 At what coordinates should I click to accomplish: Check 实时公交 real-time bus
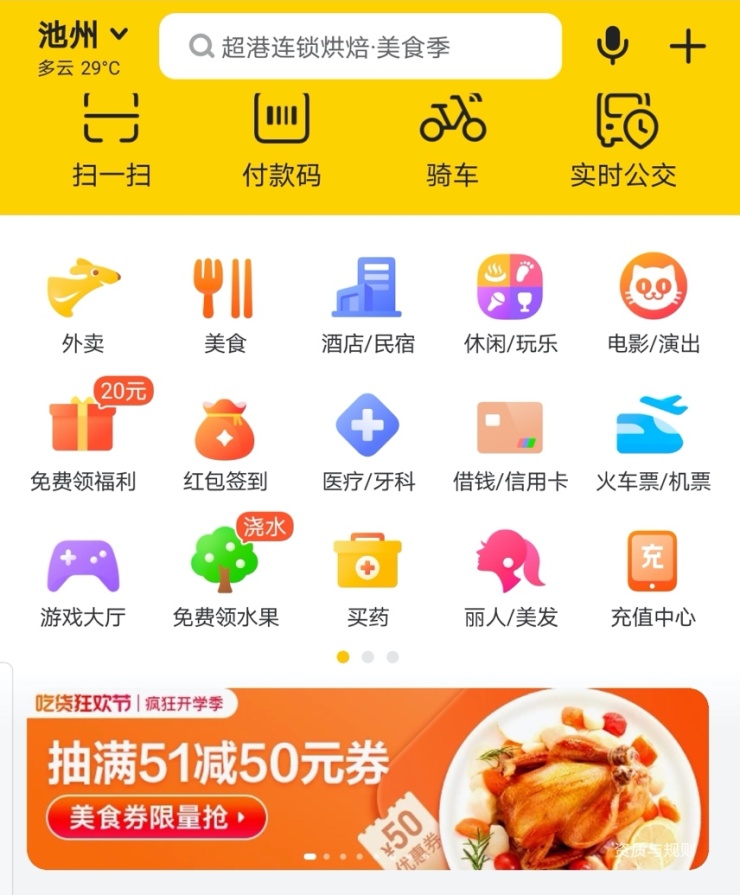click(x=624, y=140)
